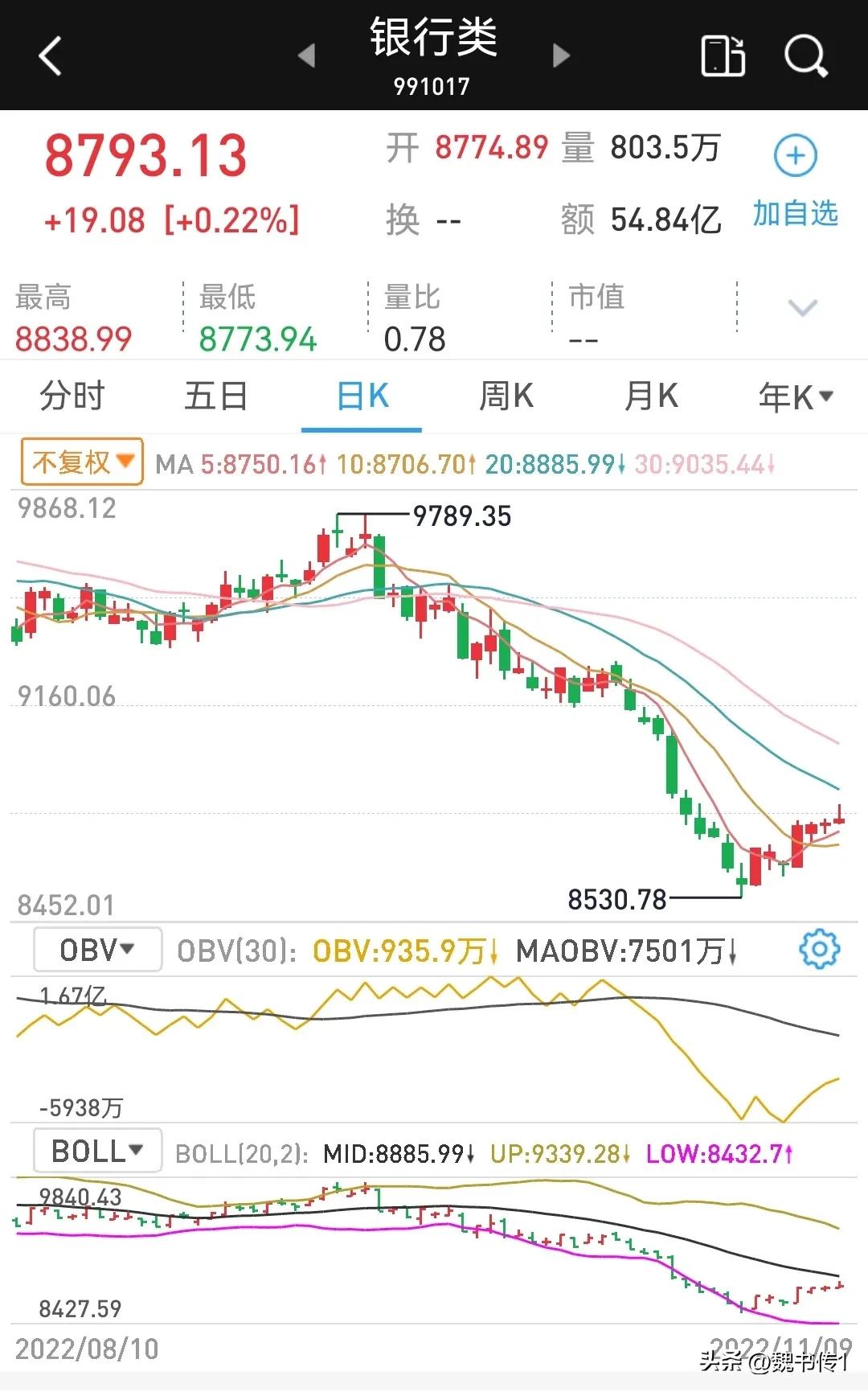Screen dimensions: 868x1392
Task: Change the OBV indicator dropdown
Action: click(x=97, y=950)
